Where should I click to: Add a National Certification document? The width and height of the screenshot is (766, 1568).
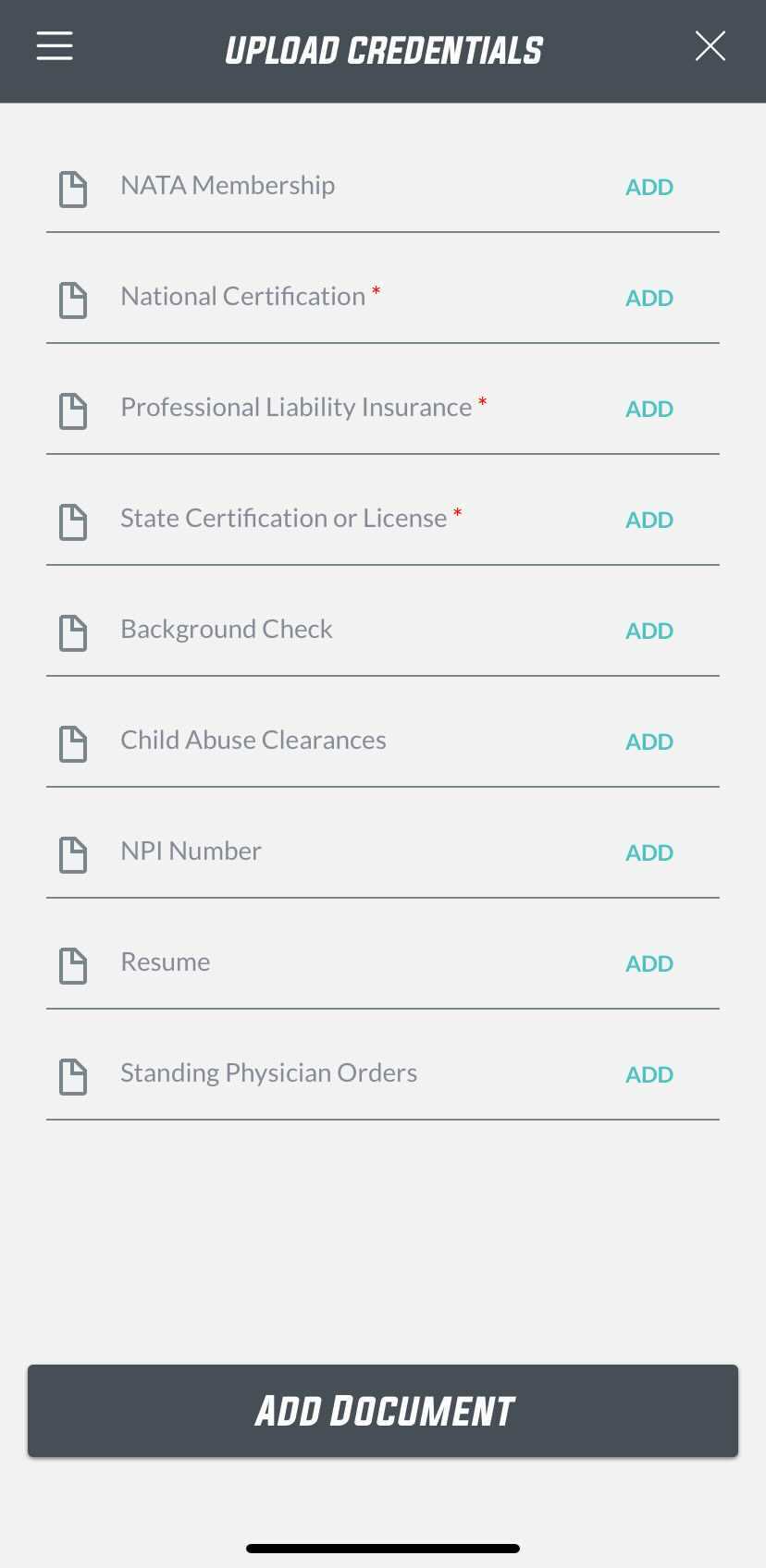click(x=649, y=298)
